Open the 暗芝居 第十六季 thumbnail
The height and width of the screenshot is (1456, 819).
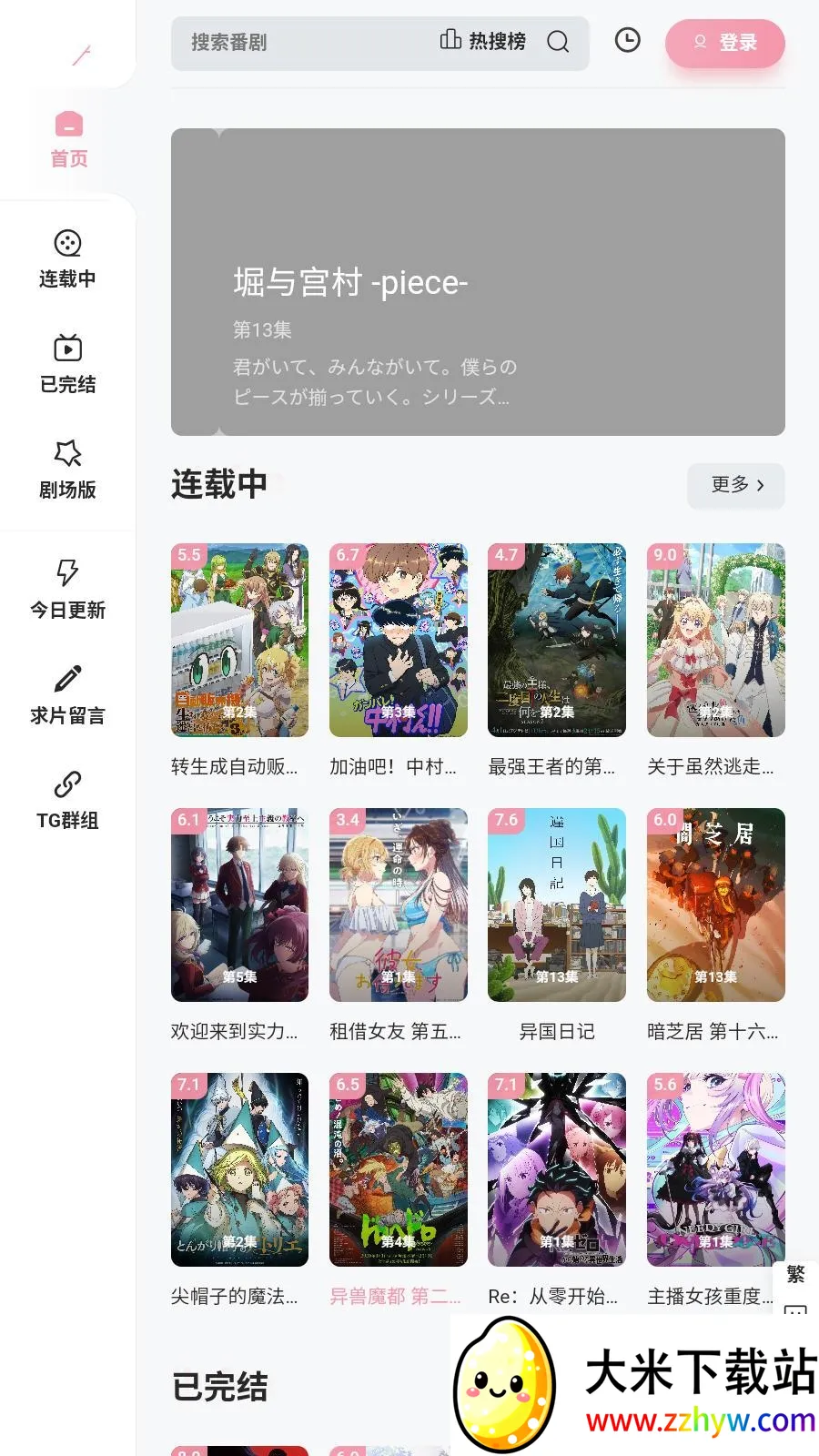click(715, 905)
